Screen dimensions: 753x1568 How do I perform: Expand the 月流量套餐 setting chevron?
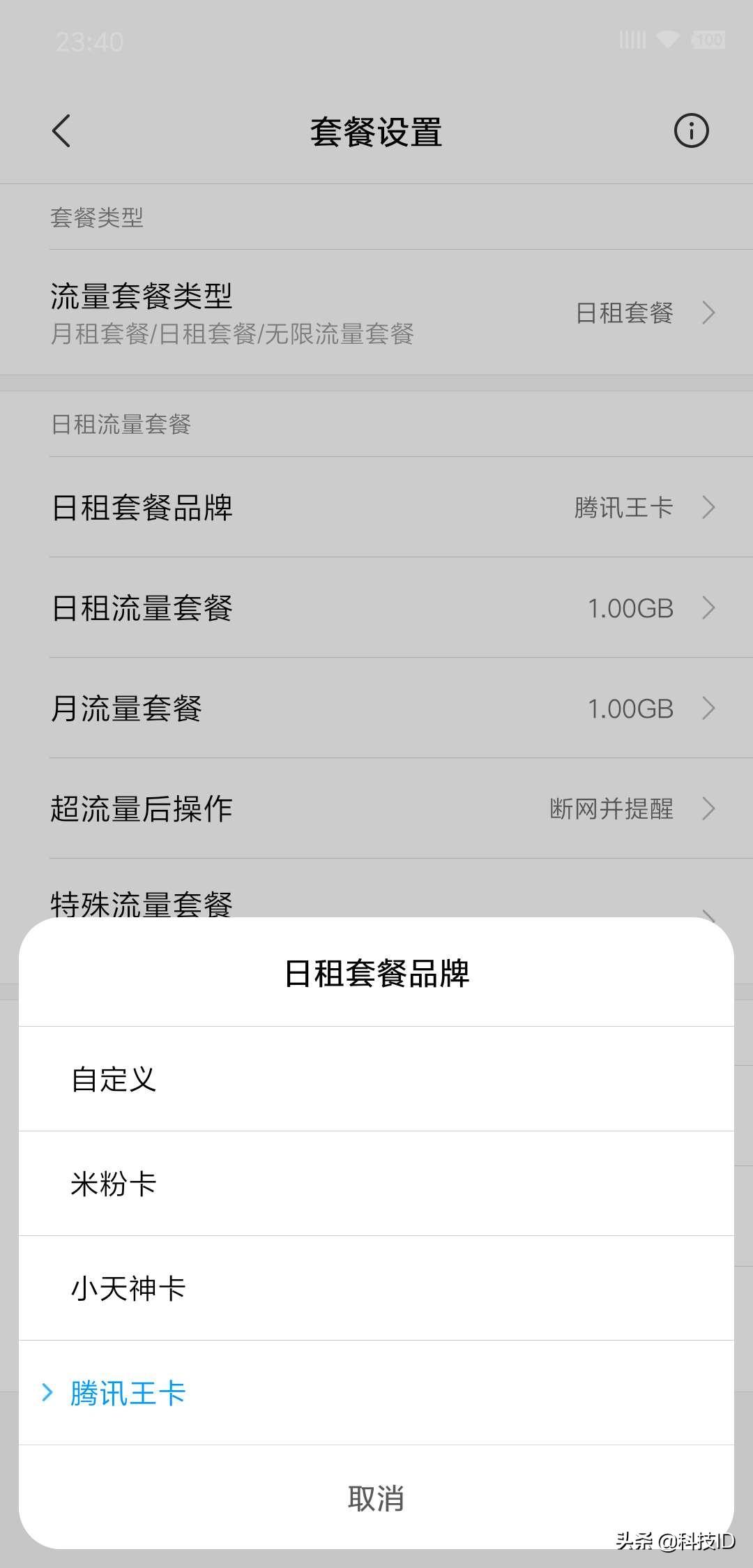(709, 709)
